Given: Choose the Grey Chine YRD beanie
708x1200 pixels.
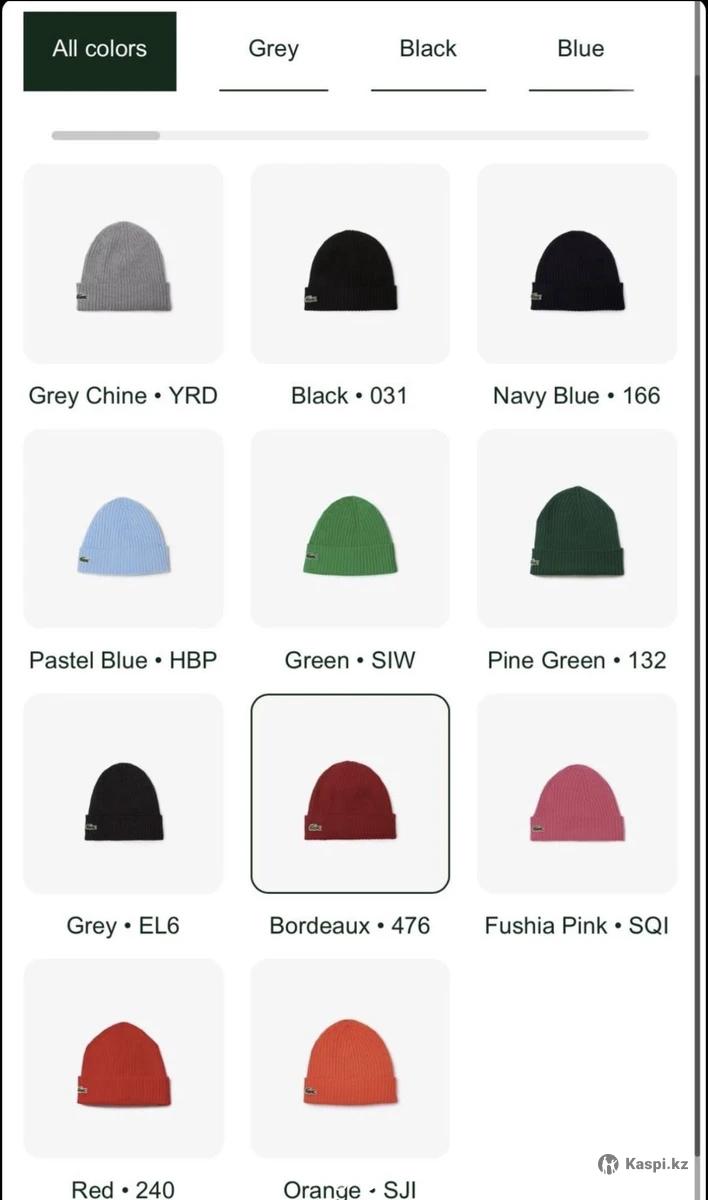Looking at the screenshot, I should pos(123,265).
